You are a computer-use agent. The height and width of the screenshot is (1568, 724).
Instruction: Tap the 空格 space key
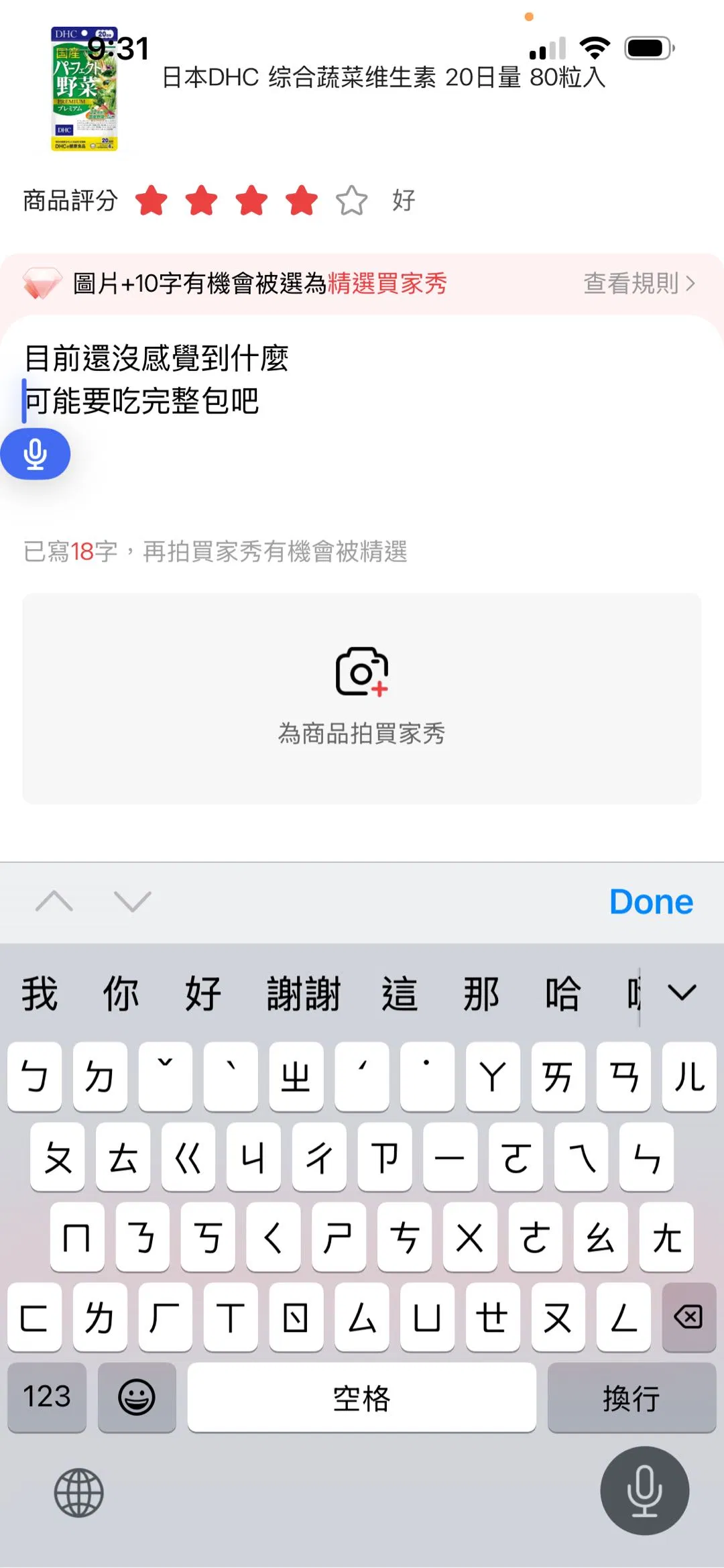click(361, 1398)
